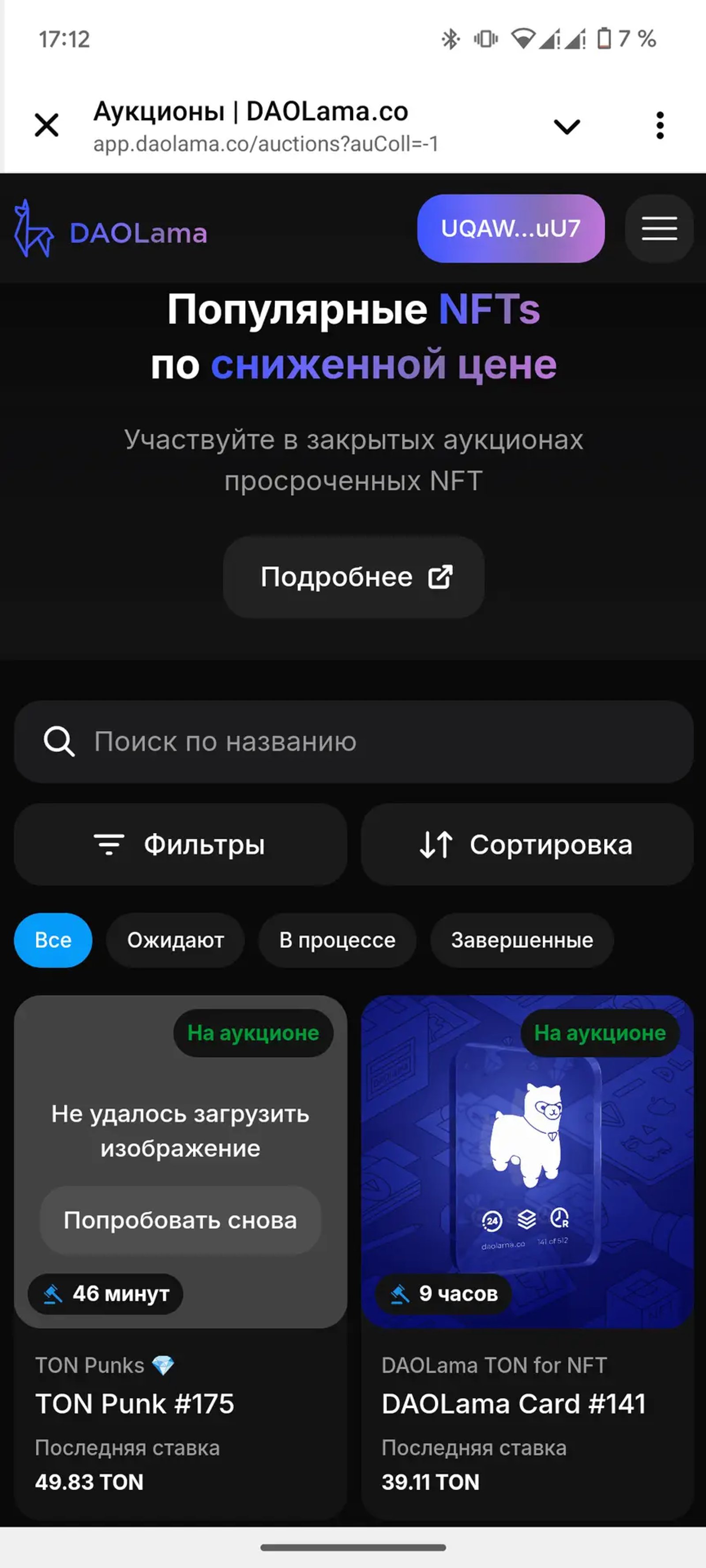Click the filter icon next to Фильтры
The height and width of the screenshot is (1568, 706).
109,844
